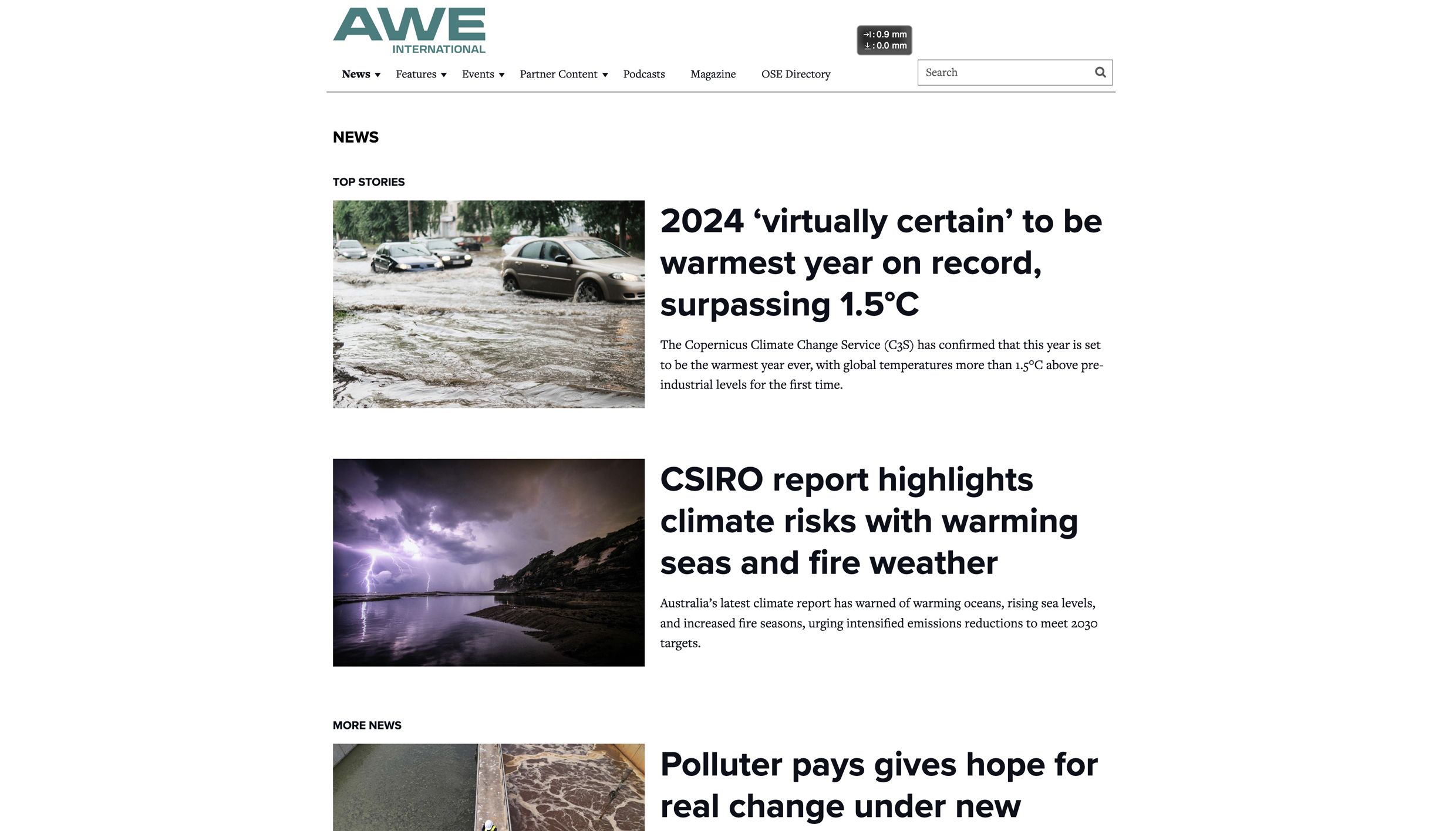Open the Magazine page

(x=713, y=75)
